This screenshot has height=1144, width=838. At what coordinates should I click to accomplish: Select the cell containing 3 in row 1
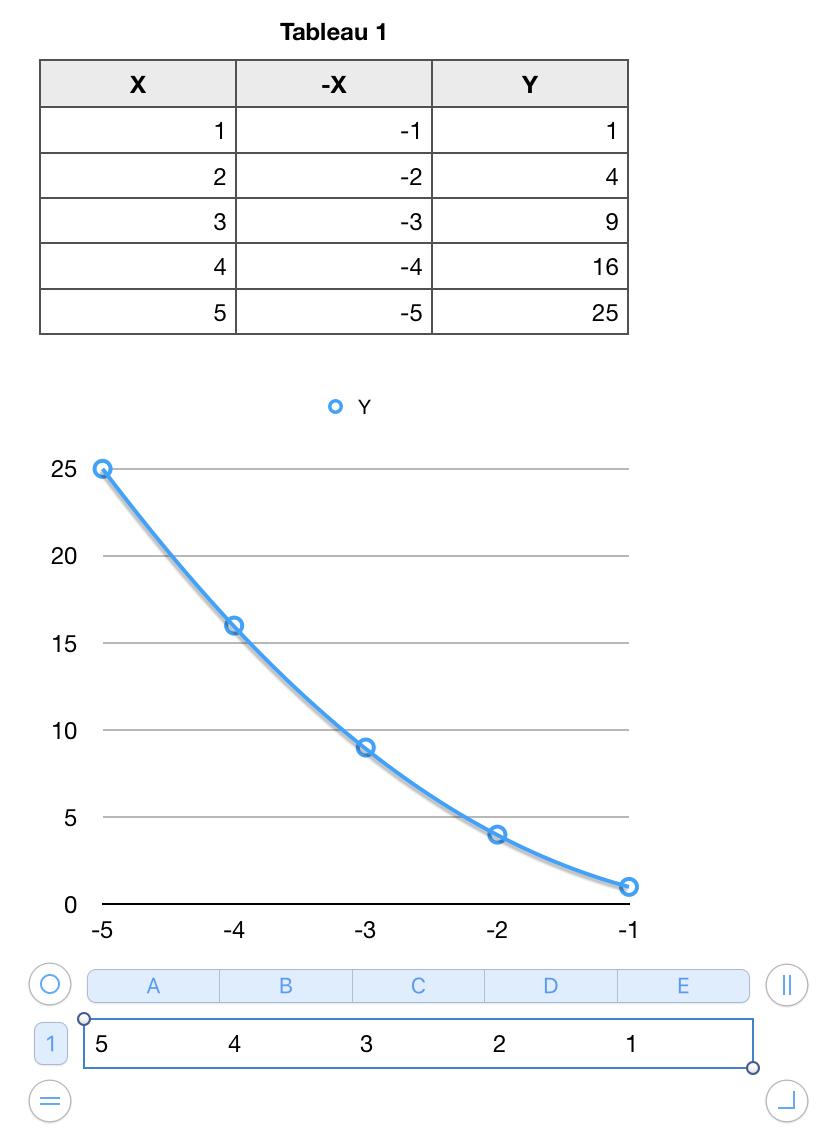tap(418, 1044)
